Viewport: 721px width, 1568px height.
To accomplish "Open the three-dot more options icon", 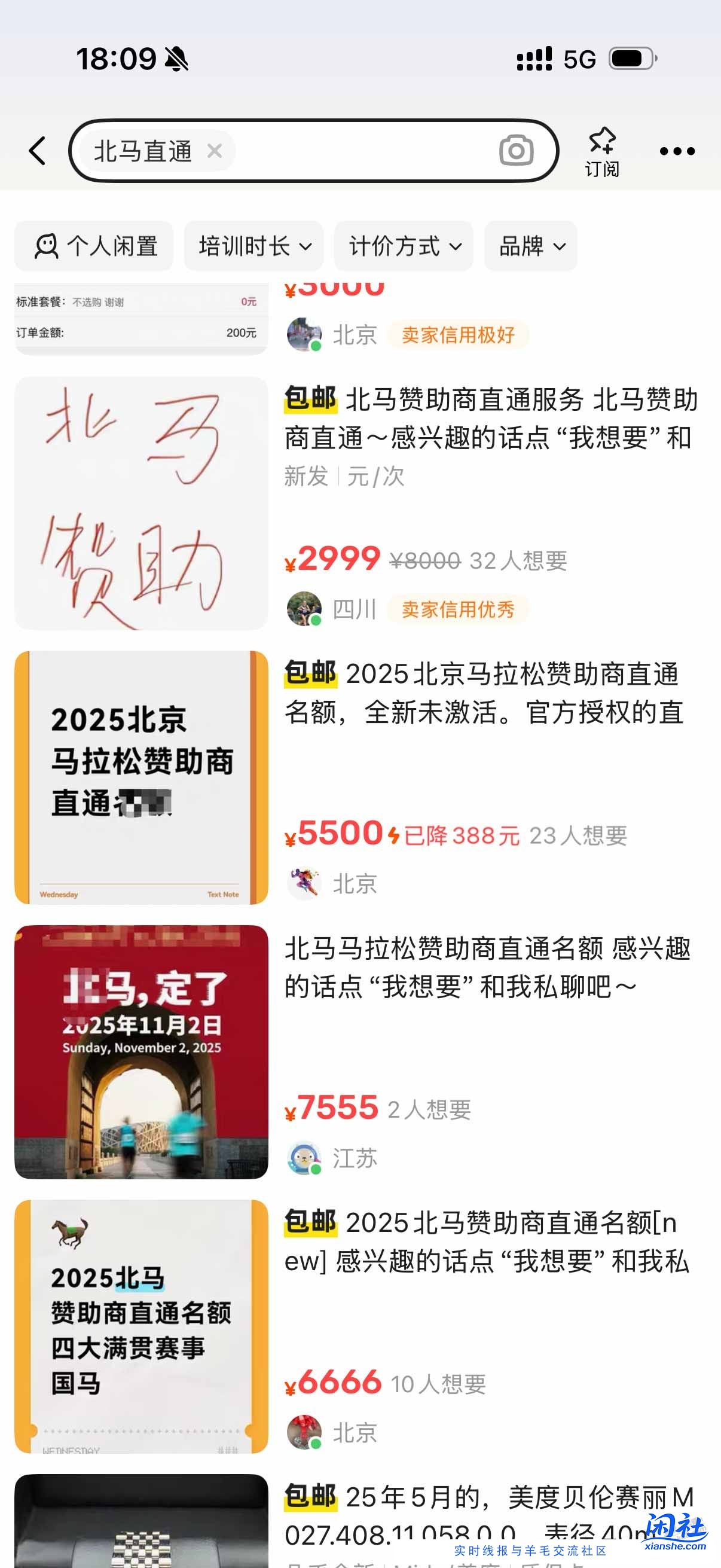I will coord(677,150).
